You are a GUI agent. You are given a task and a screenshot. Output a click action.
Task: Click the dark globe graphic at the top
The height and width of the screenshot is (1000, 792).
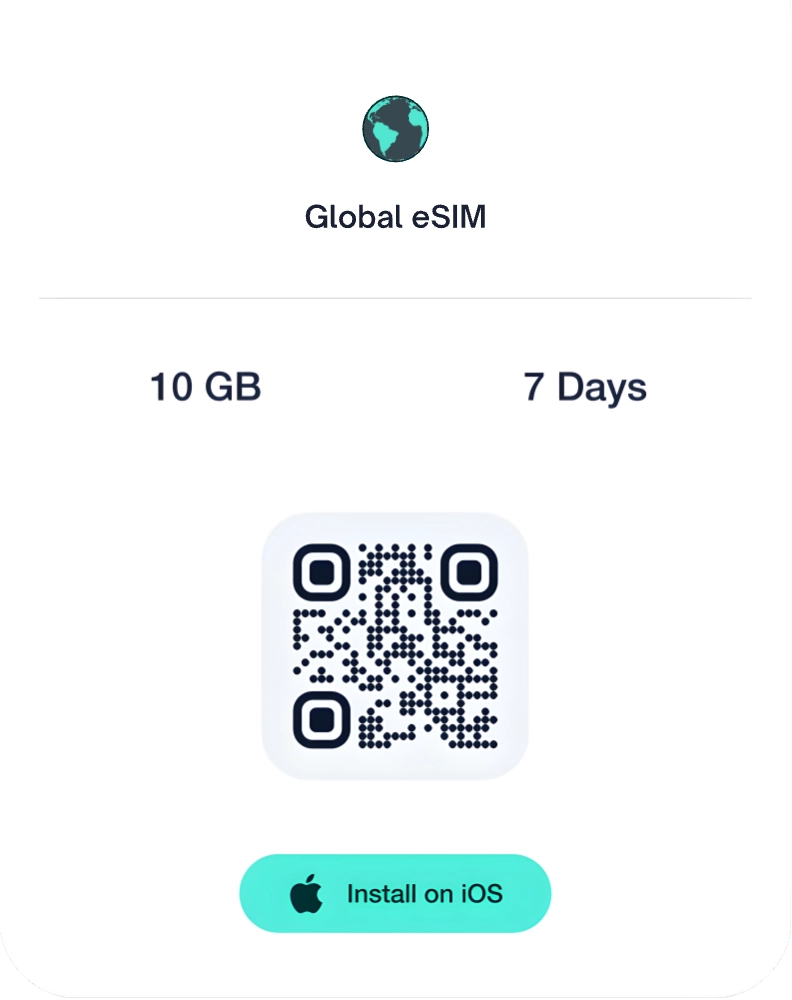click(395, 127)
